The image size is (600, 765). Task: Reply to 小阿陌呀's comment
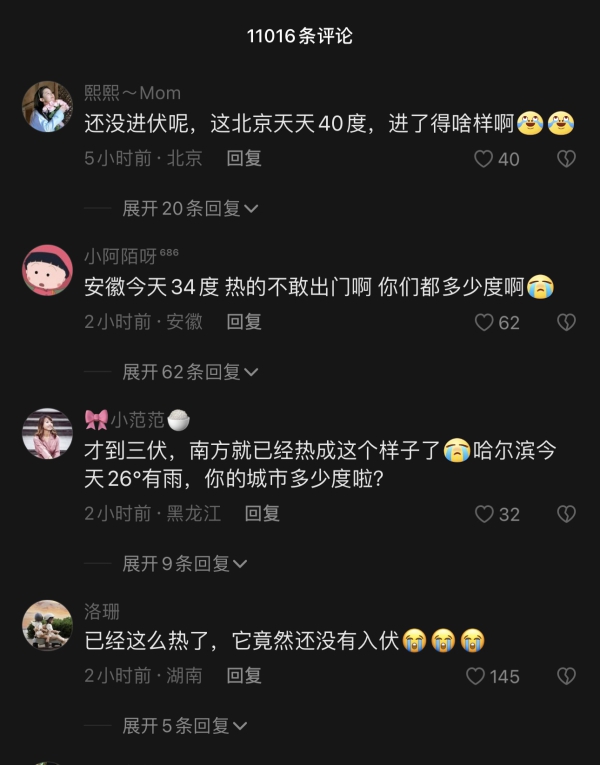(244, 321)
